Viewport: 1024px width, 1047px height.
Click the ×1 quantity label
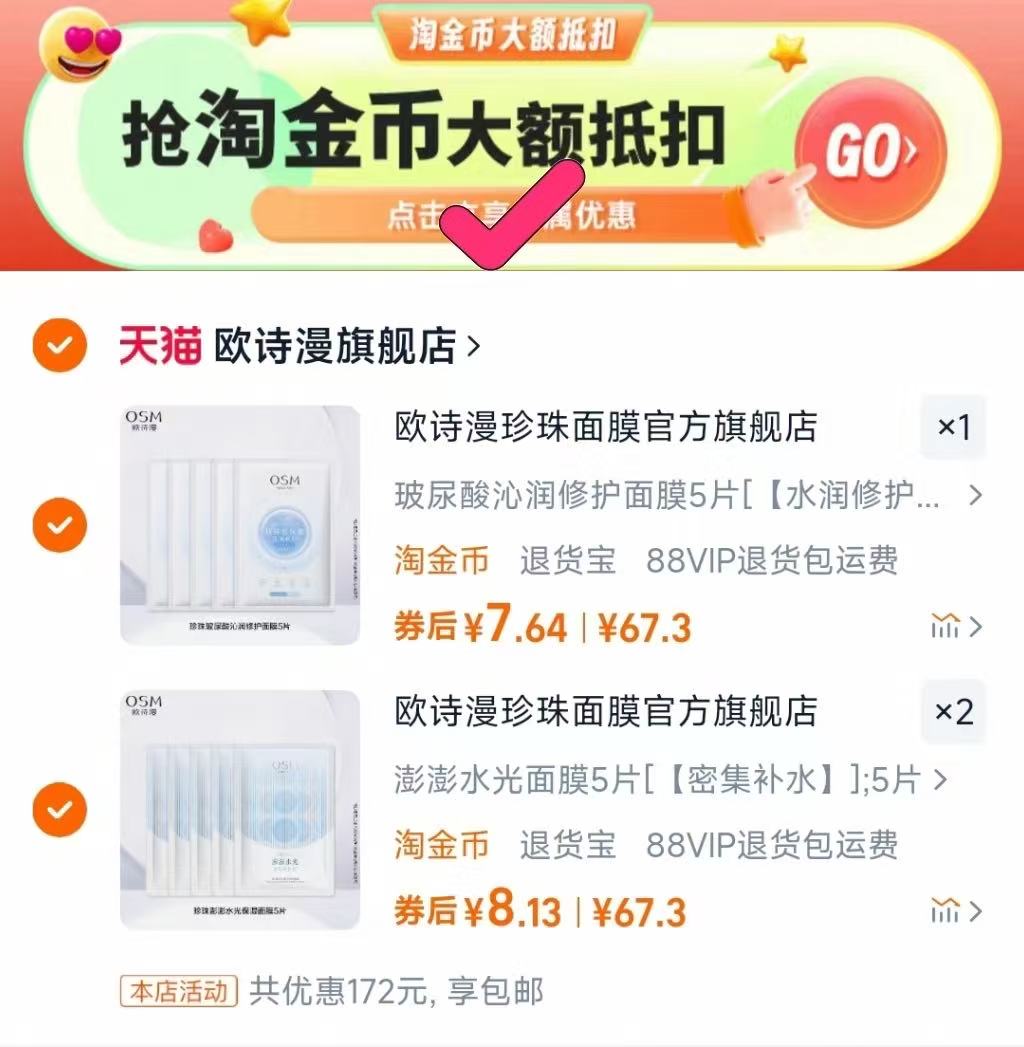952,428
